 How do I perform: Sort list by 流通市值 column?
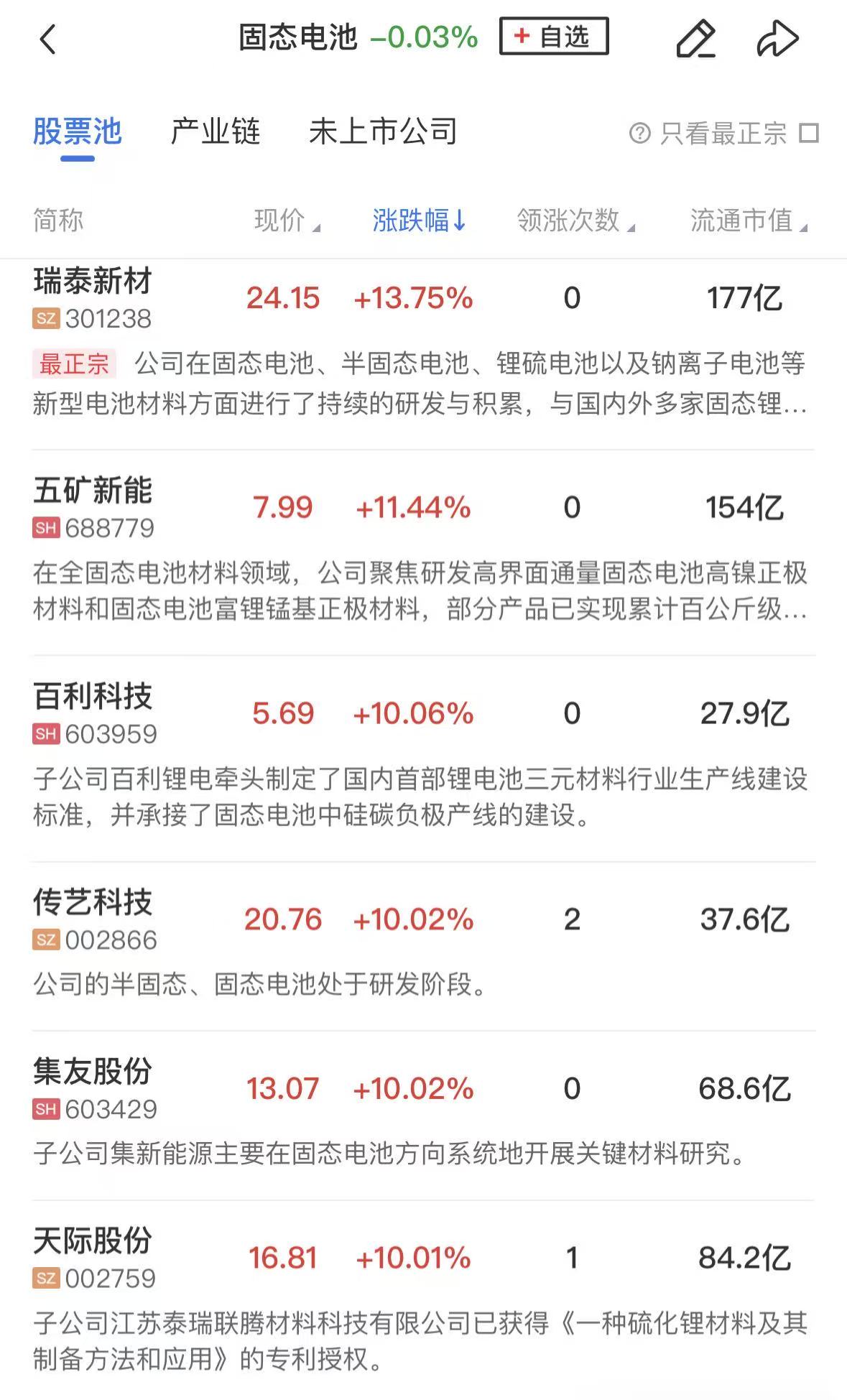click(747, 221)
